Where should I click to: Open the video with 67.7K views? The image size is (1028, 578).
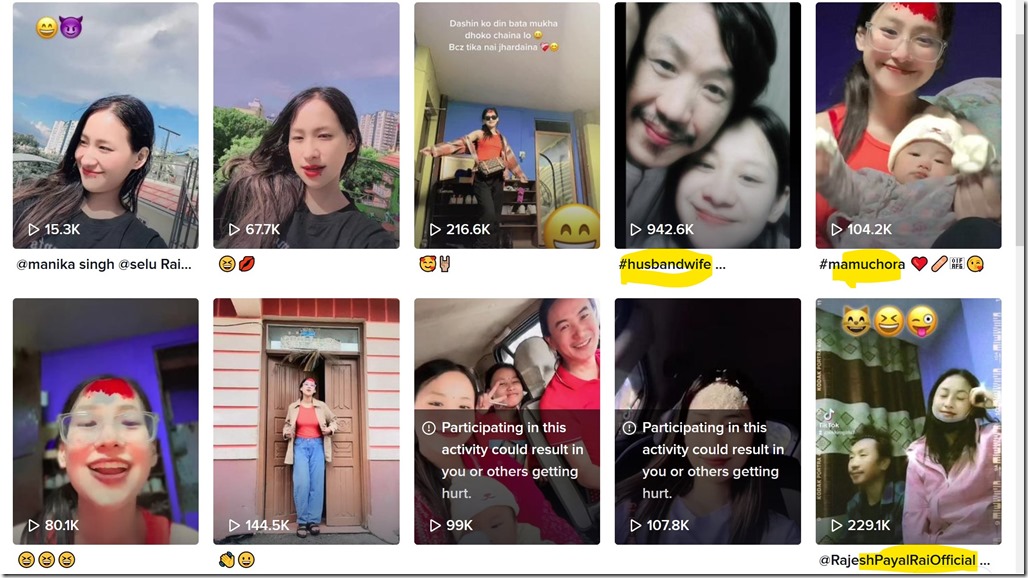click(306, 125)
